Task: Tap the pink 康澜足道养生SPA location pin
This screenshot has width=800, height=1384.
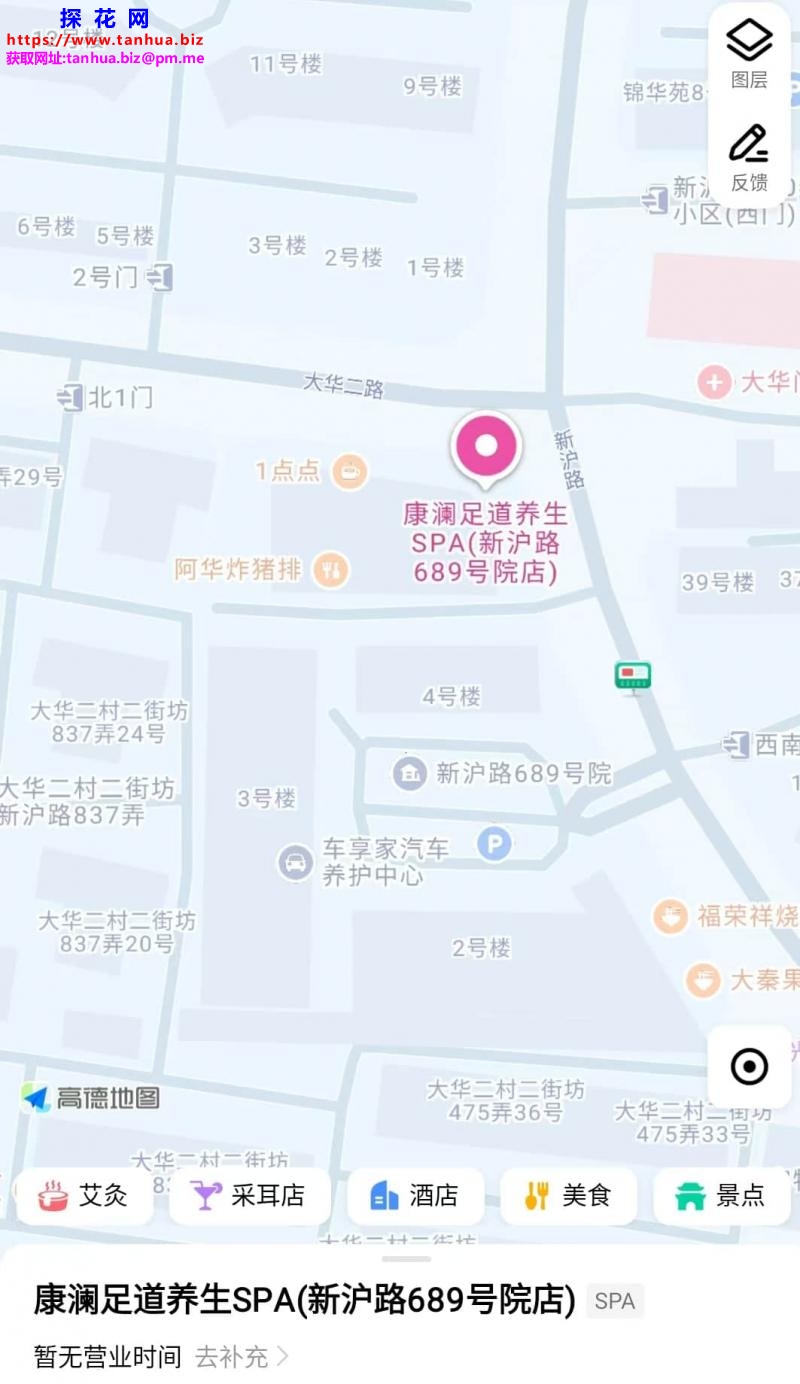Action: 486,445
